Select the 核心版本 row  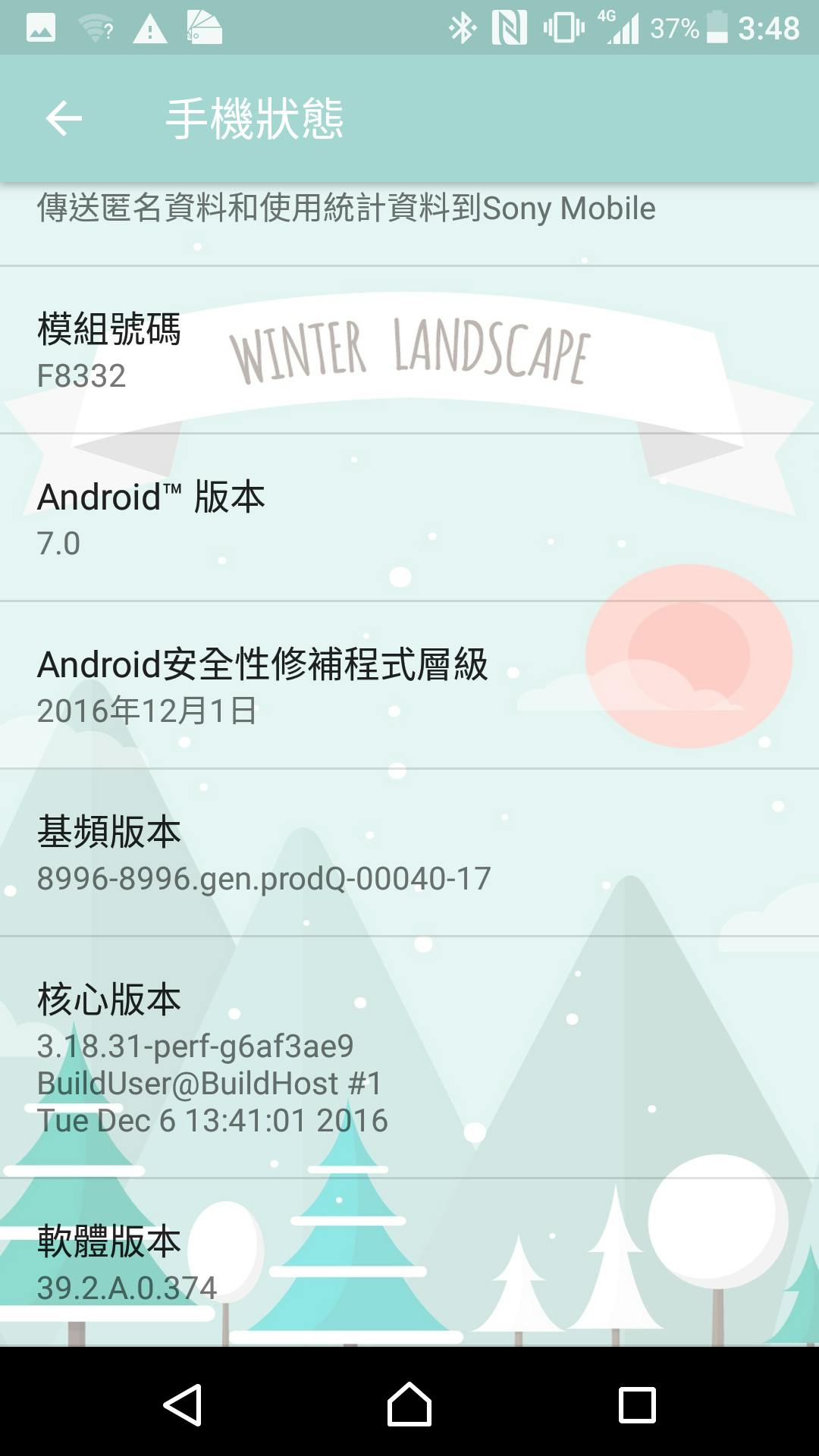pyautogui.click(x=409, y=1058)
